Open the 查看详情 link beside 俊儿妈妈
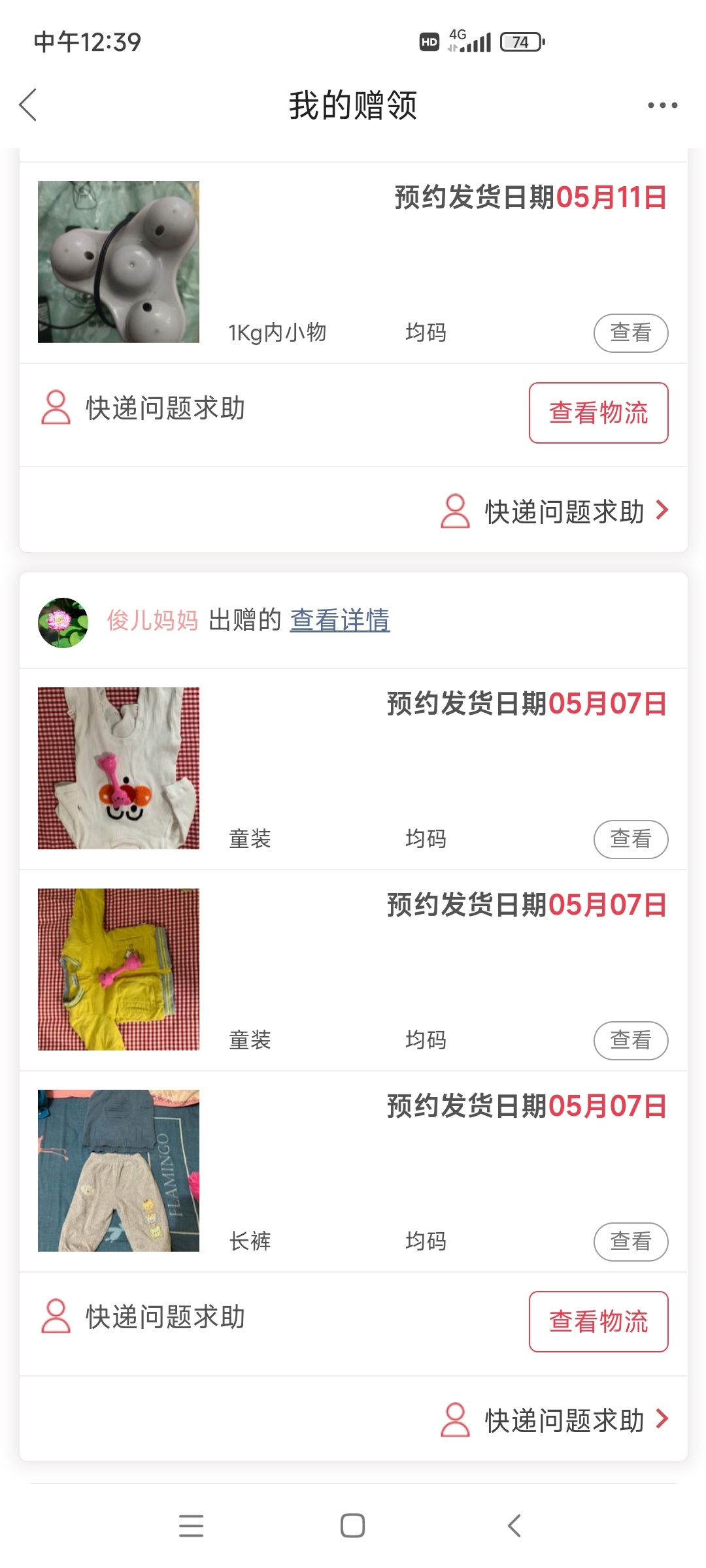 click(339, 620)
